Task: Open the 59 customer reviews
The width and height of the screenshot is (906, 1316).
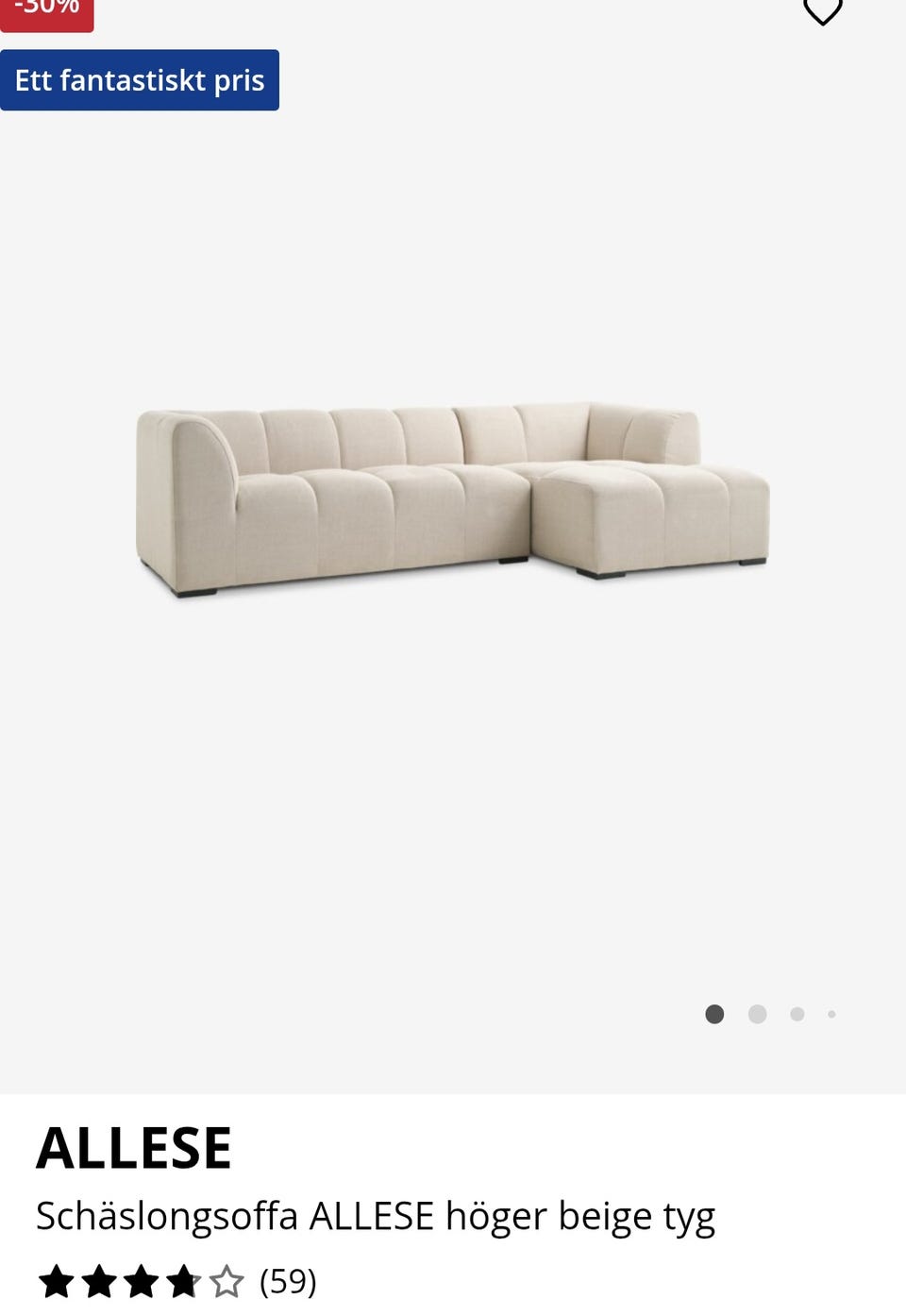Action: tap(288, 1282)
